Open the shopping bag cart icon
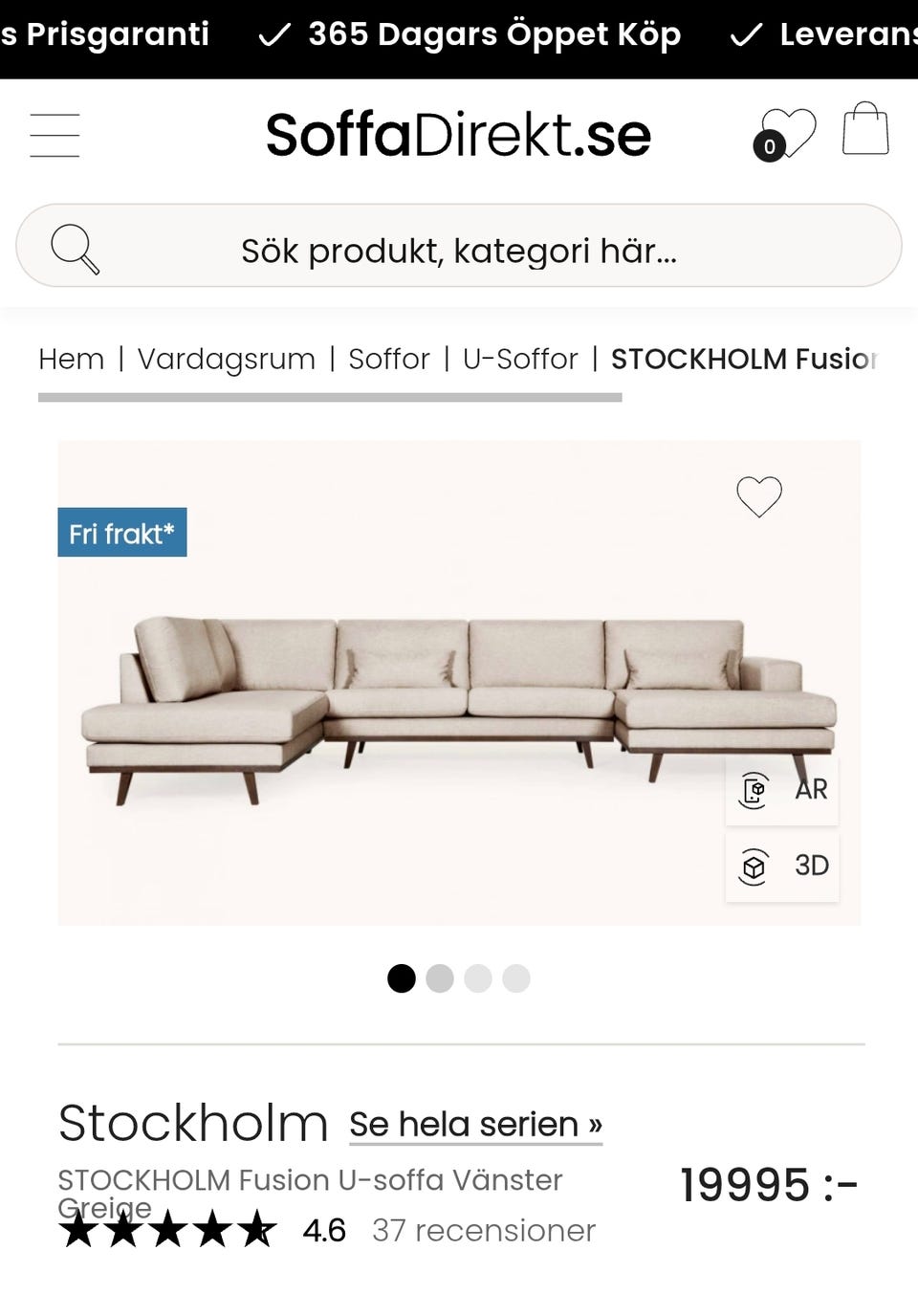918x1316 pixels. 863,134
